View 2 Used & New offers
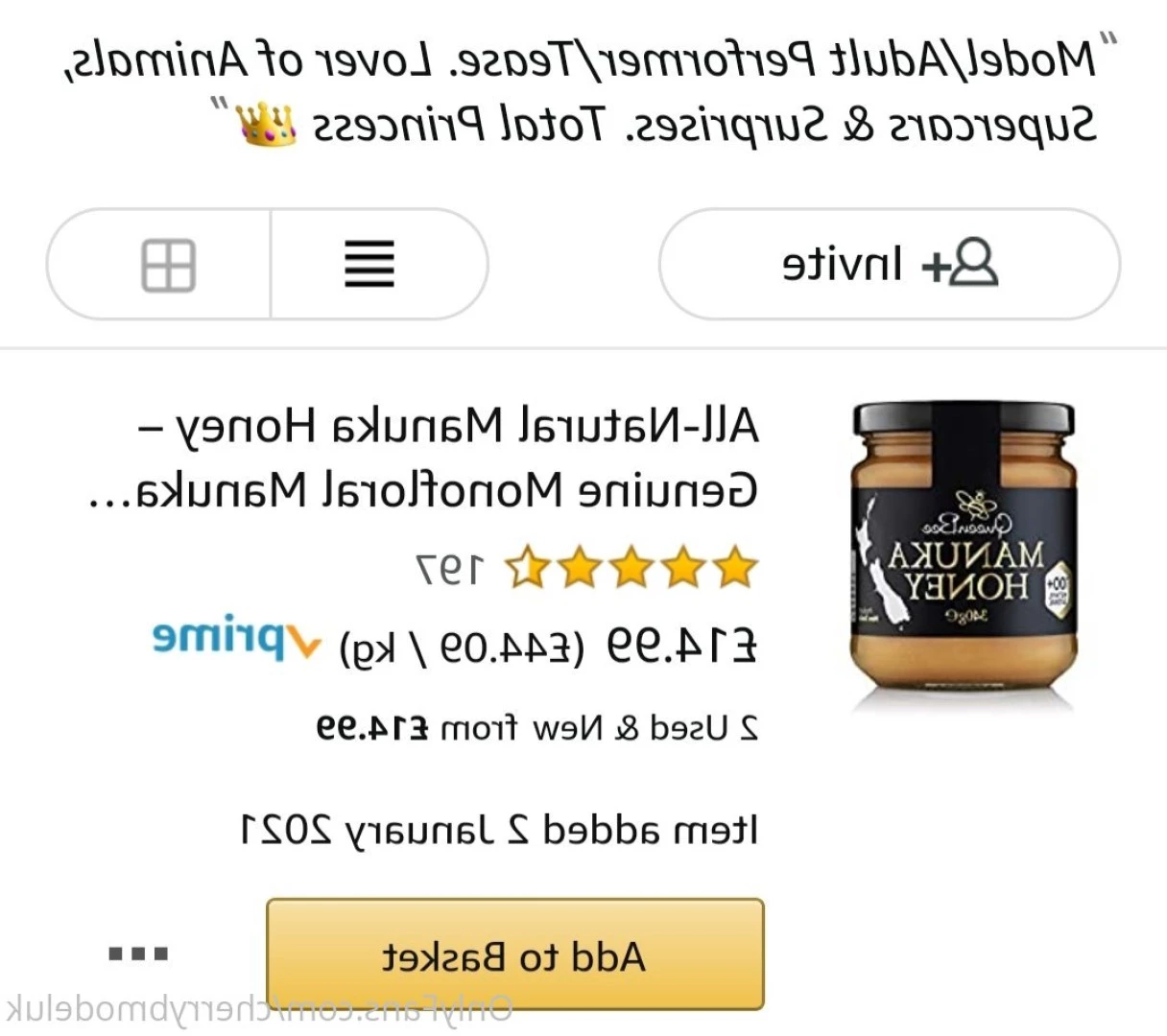The height and width of the screenshot is (1036, 1167). [x=537, y=728]
